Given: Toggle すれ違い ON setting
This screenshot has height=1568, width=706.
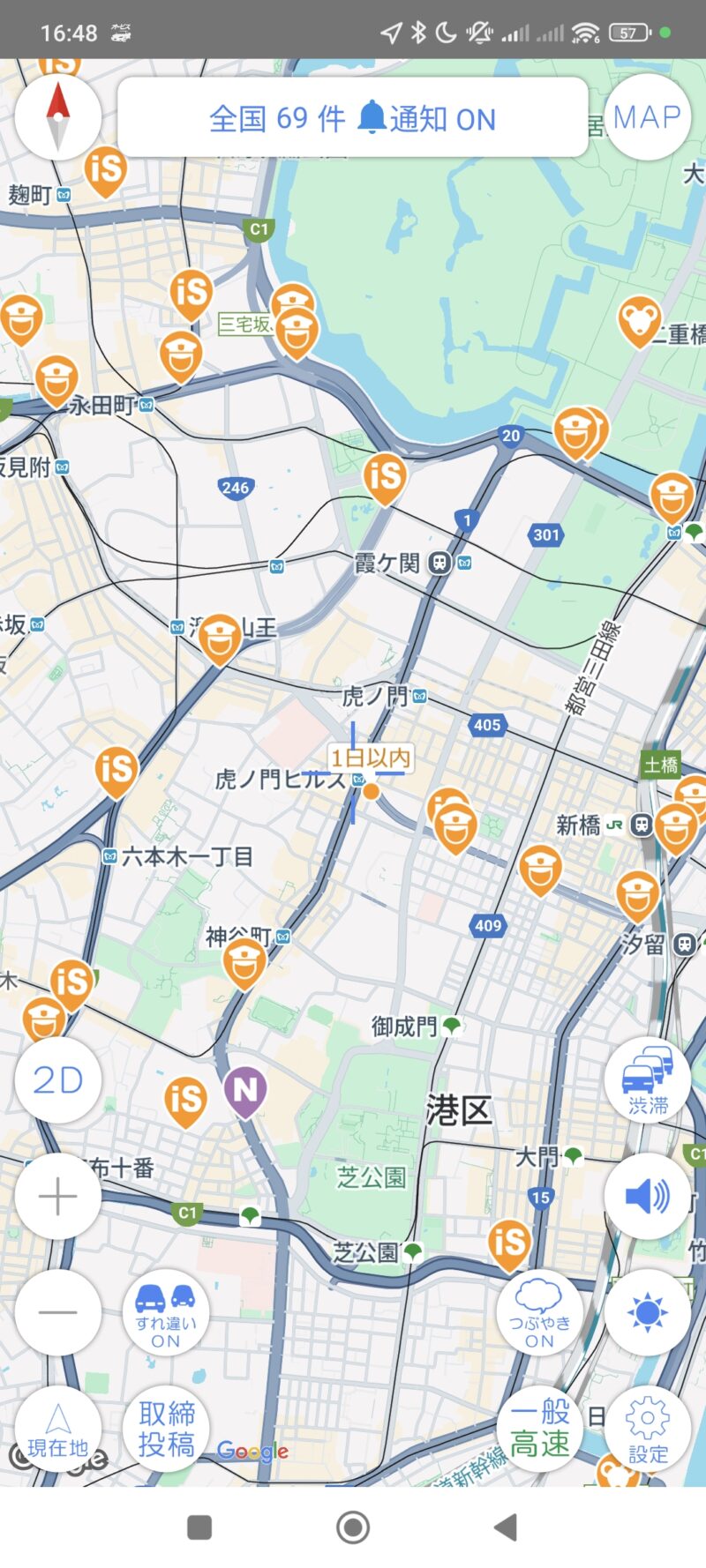Looking at the screenshot, I should tap(166, 1312).
